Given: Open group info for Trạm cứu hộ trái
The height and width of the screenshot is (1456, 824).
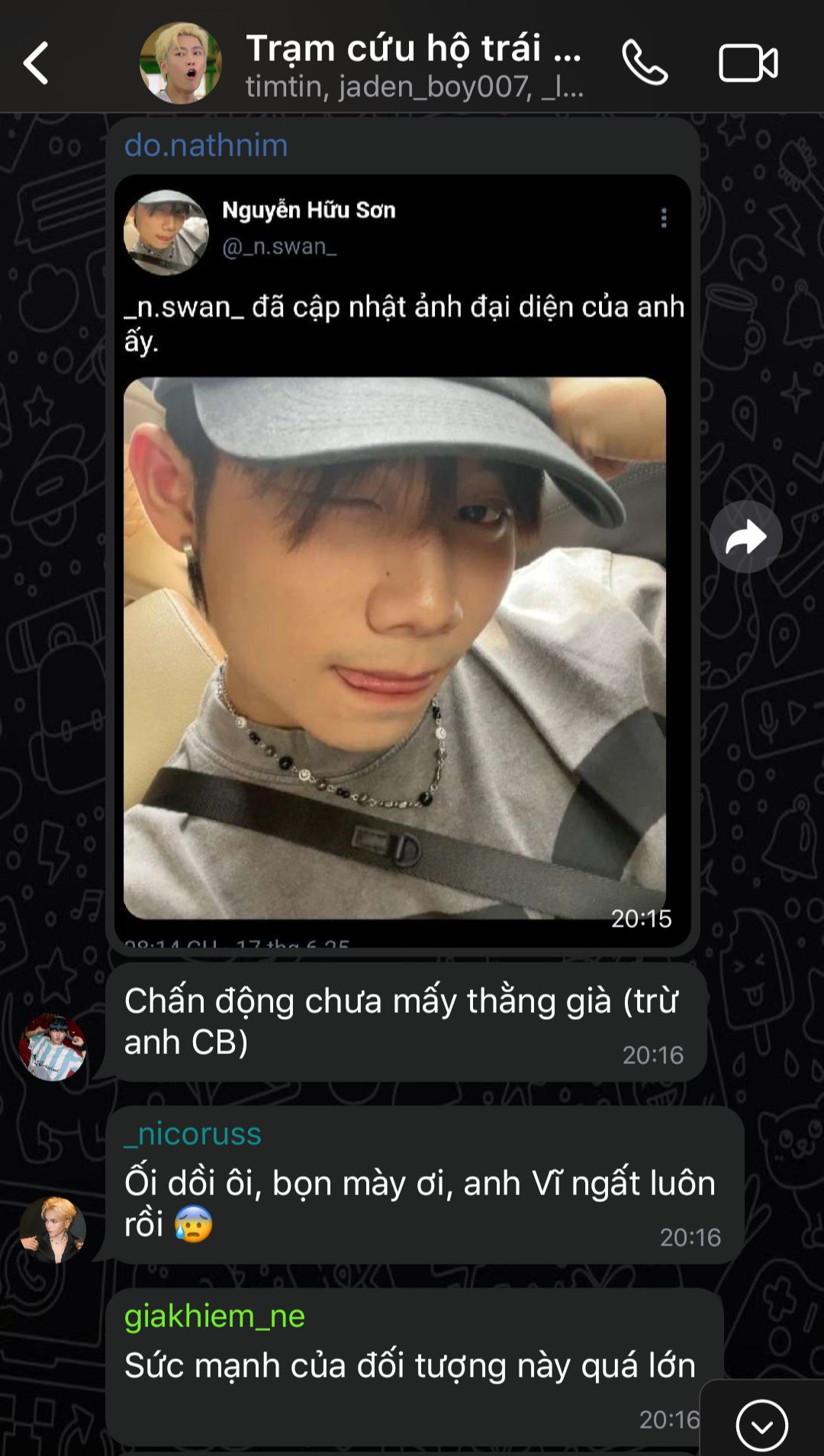Looking at the screenshot, I should pyautogui.click(x=414, y=66).
